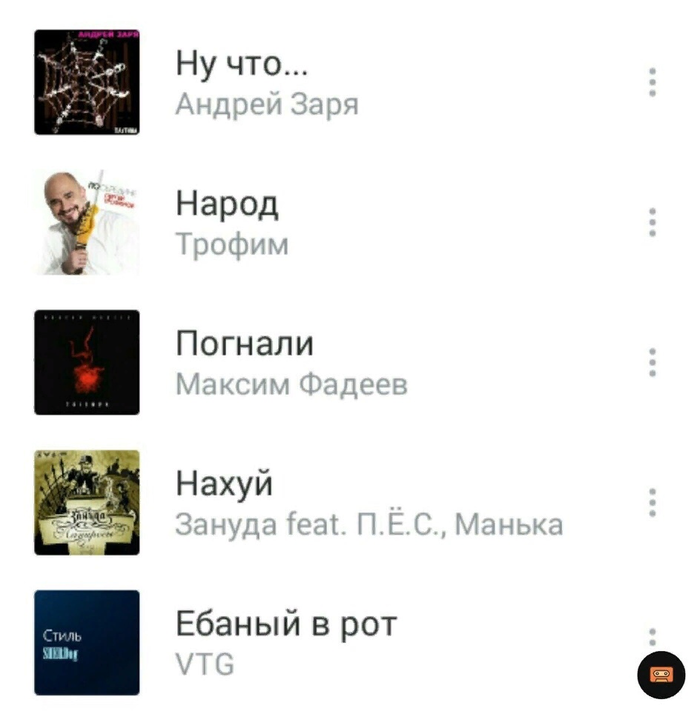Open options for "Ну что..." track
Screen dimensions: 700x711
click(x=652, y=82)
